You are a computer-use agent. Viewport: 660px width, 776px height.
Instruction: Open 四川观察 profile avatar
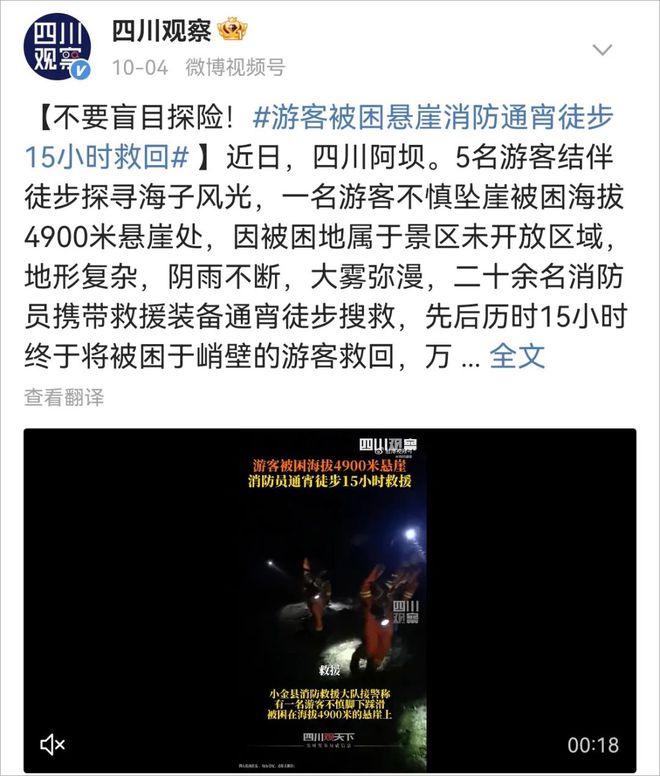[x=57, y=47]
